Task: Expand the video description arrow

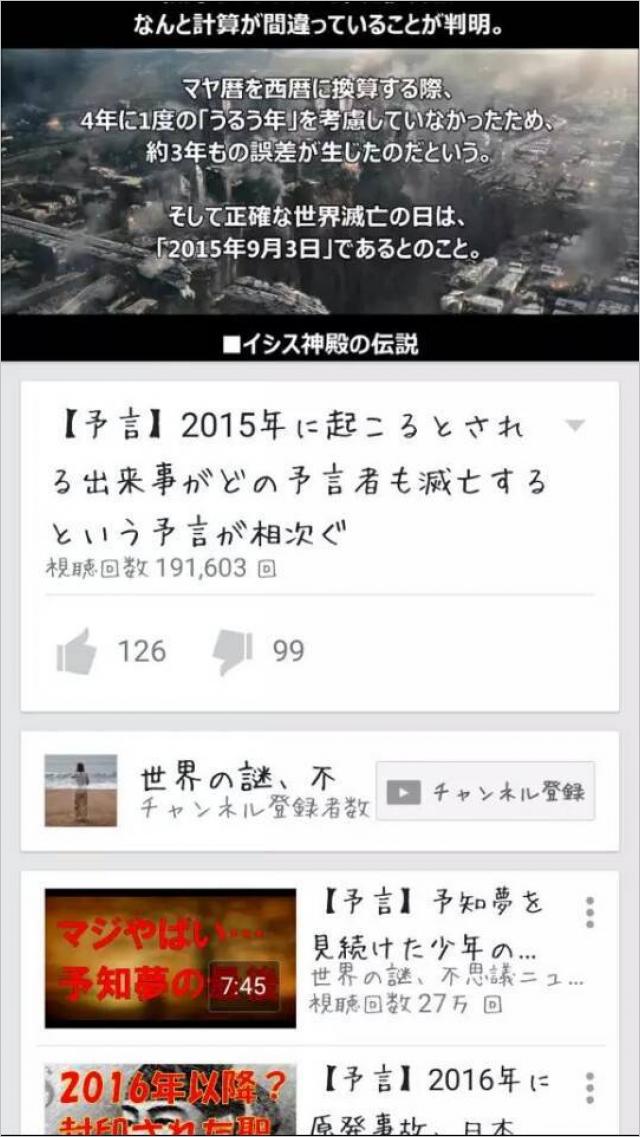Action: (575, 427)
